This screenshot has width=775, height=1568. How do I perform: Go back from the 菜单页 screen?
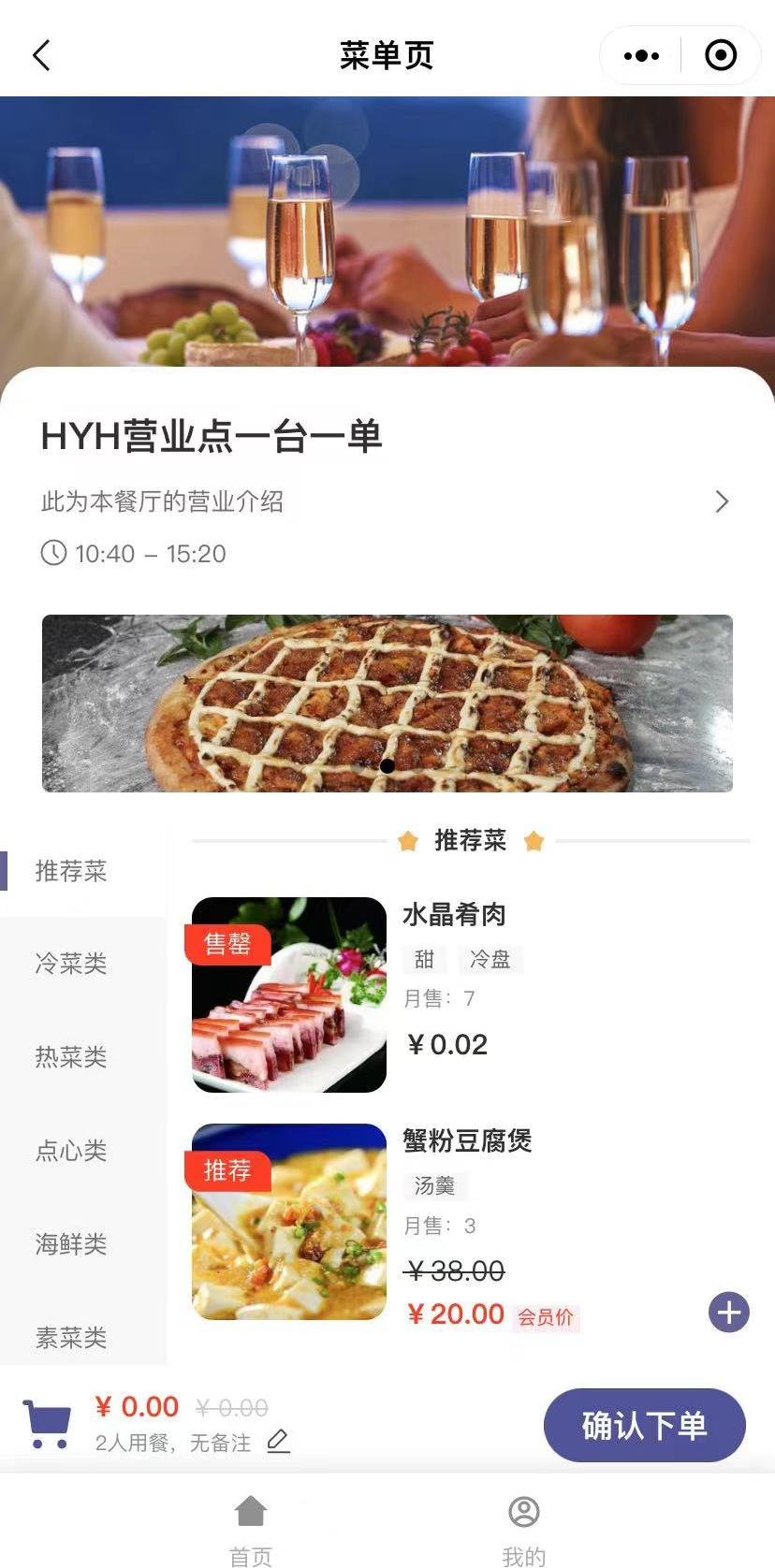[41, 55]
